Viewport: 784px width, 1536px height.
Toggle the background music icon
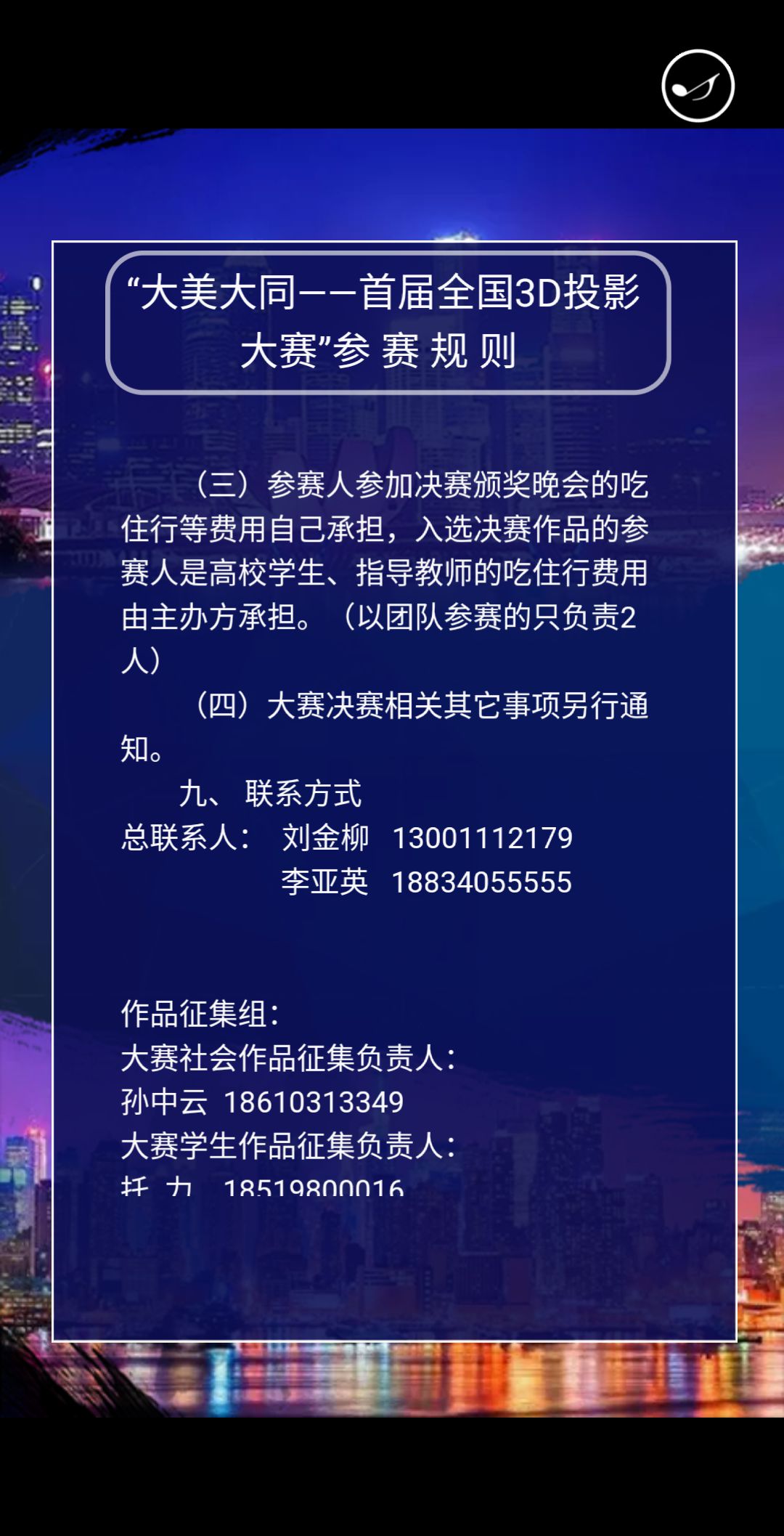(698, 86)
